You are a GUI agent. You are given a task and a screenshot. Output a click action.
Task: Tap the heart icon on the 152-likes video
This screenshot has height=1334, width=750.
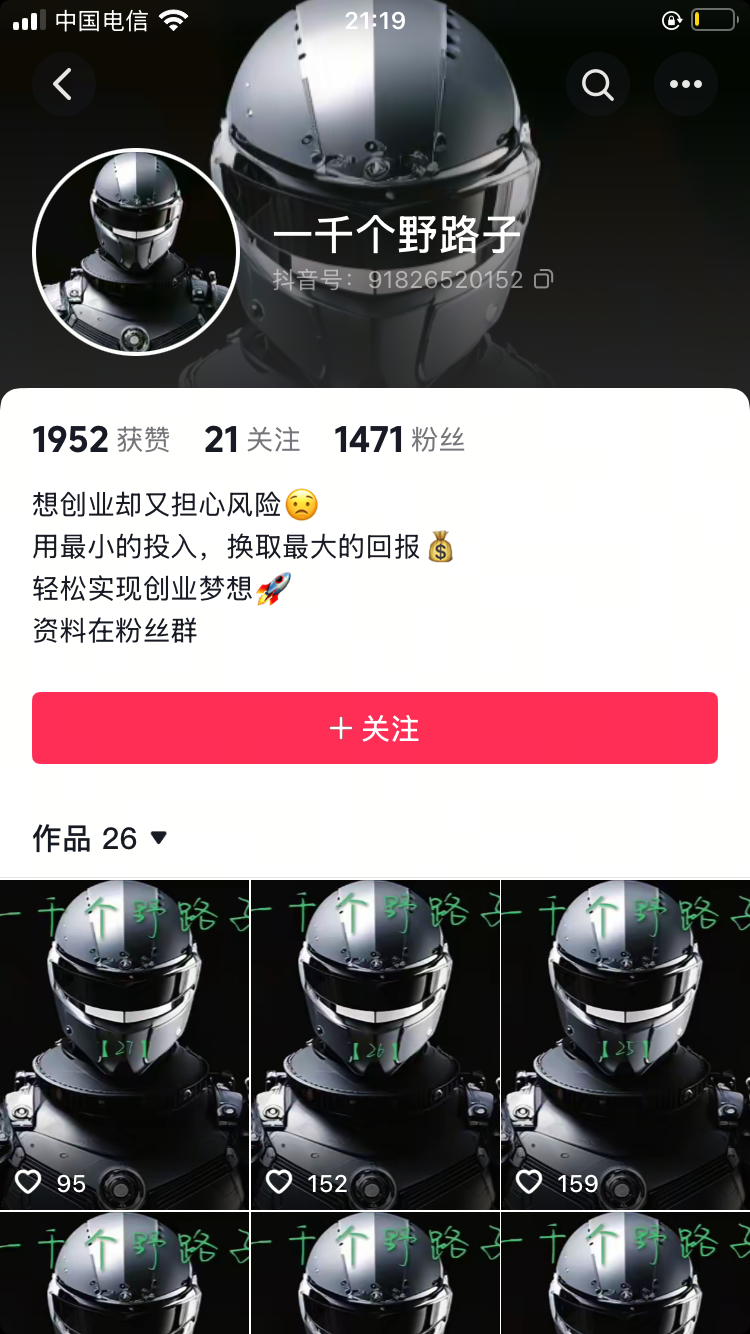pyautogui.click(x=279, y=1182)
